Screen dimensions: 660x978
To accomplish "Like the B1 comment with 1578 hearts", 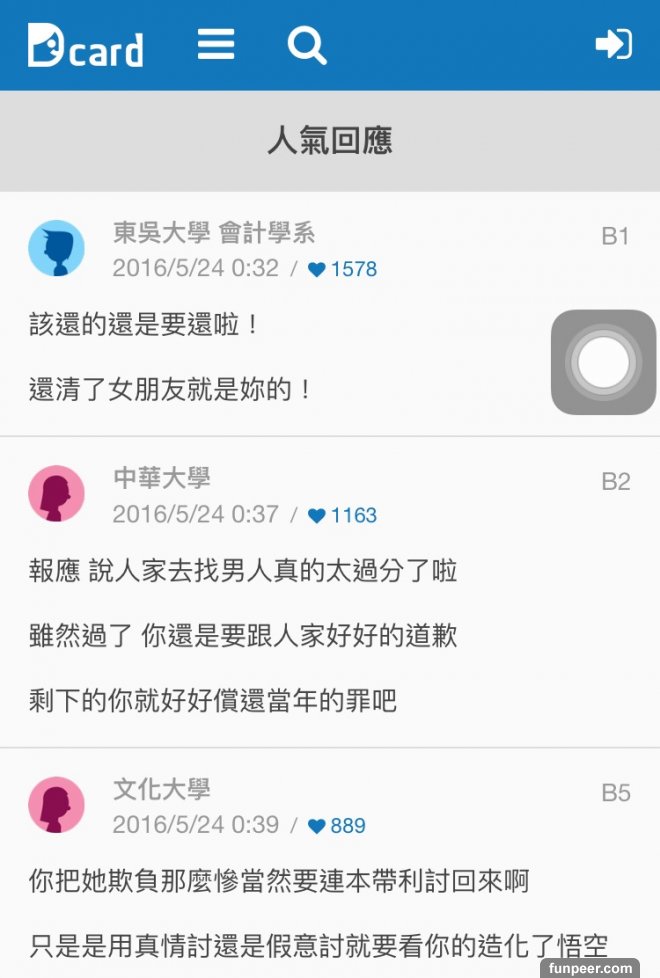I will (317, 269).
